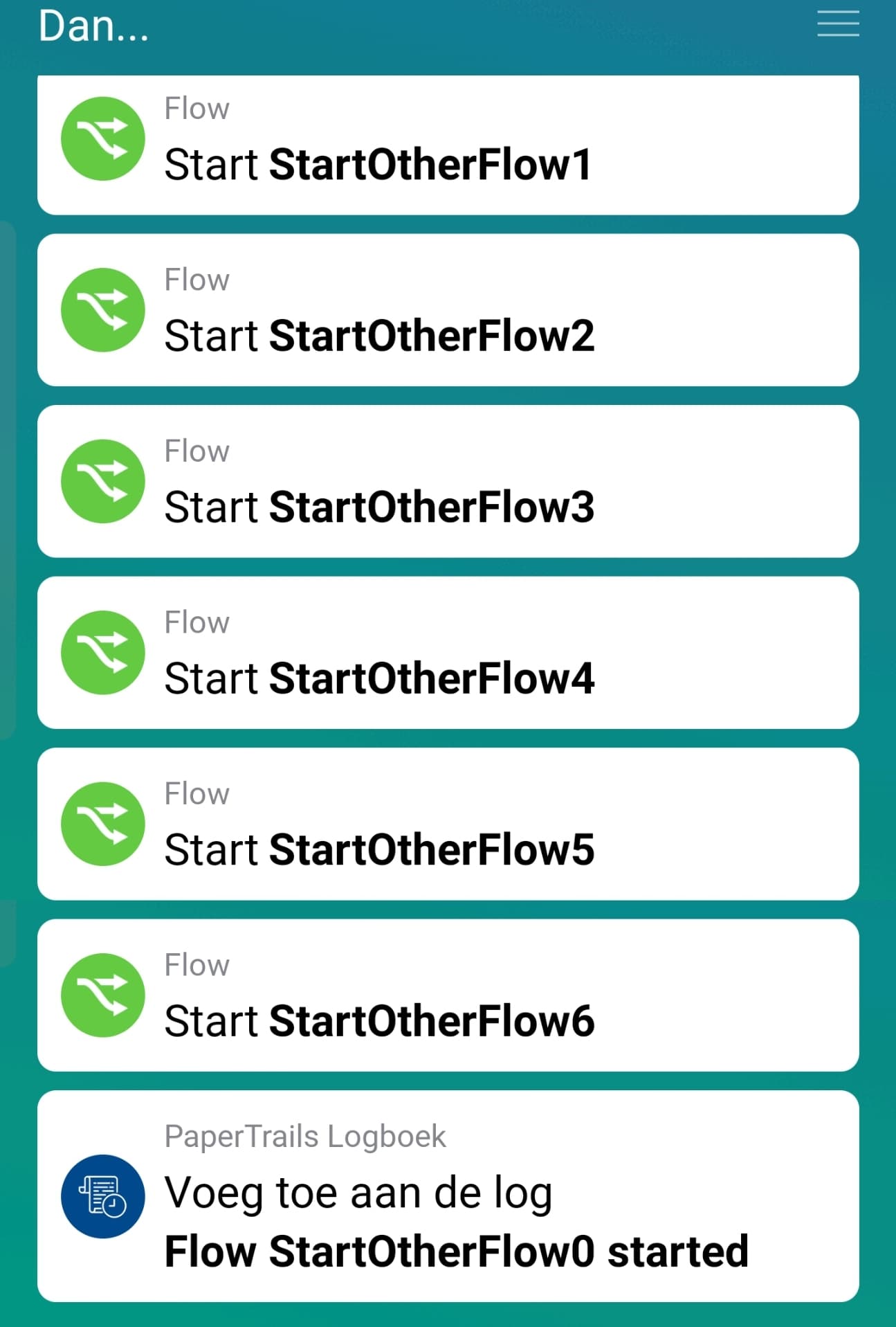Open the Start StartOtherFlow5 action

pyautogui.click(x=447, y=824)
